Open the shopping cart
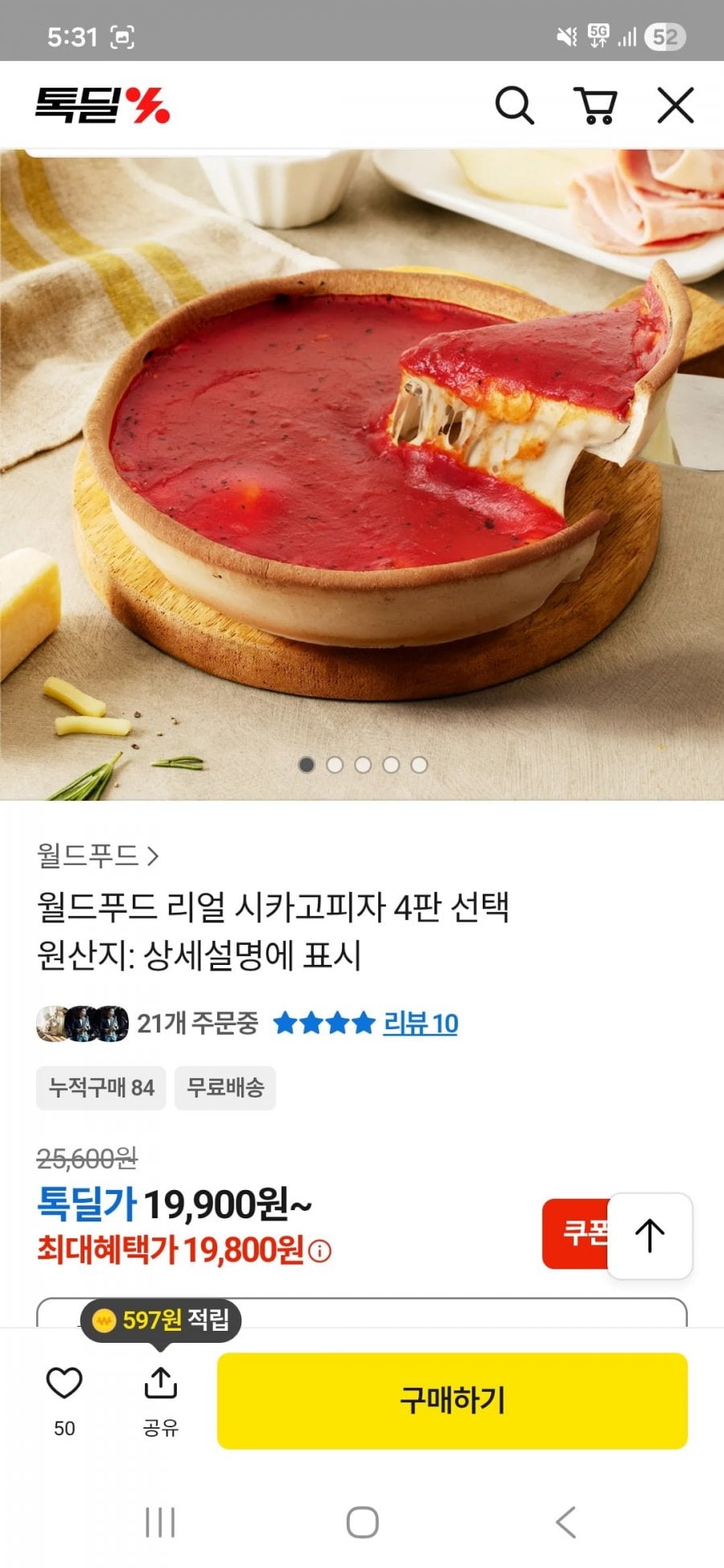The width and height of the screenshot is (724, 1568). pos(595,105)
